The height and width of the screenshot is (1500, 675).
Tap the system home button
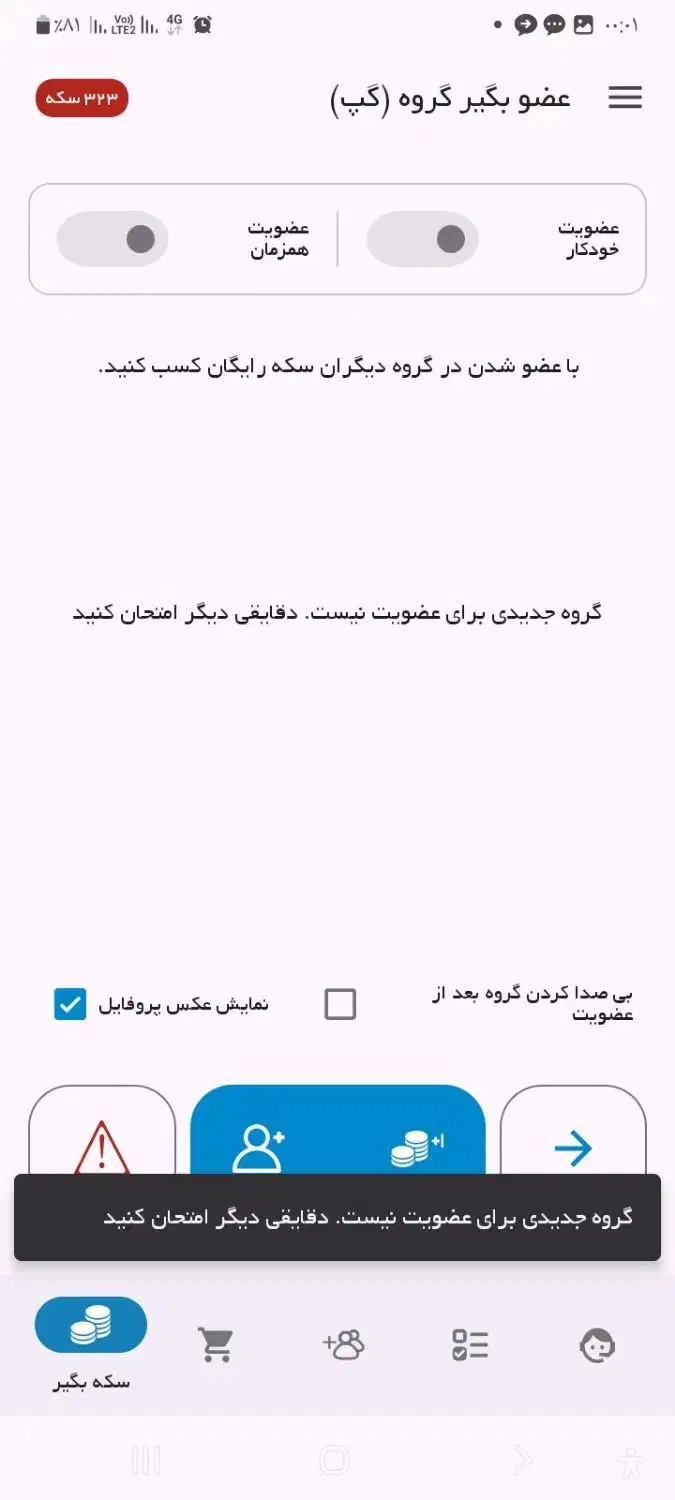coord(334,1461)
